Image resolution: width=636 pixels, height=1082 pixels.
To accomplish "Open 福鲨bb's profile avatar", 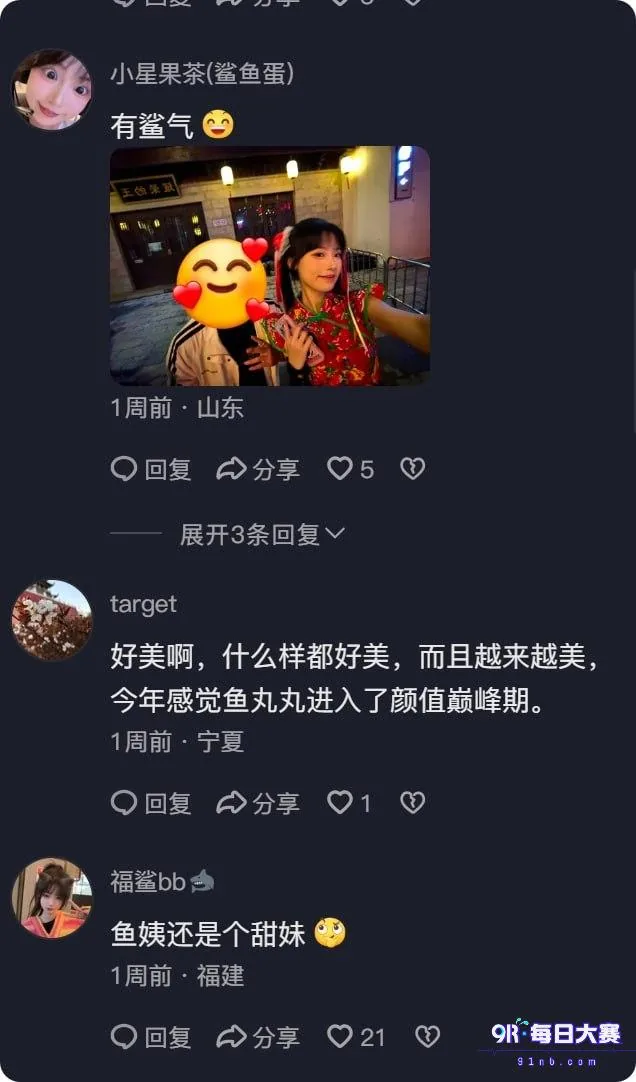I will click(x=52, y=898).
